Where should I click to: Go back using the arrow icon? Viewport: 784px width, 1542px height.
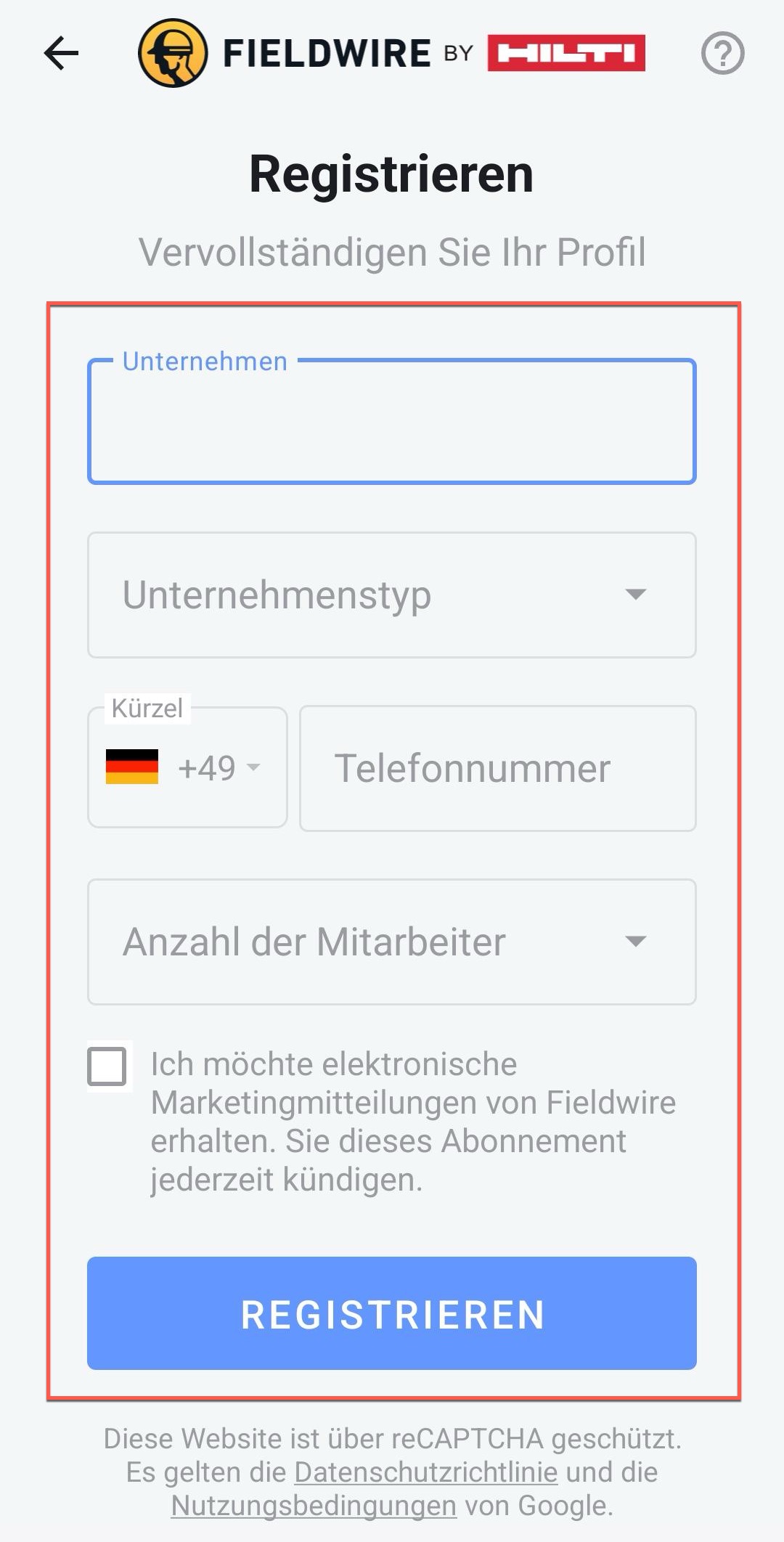tap(61, 53)
